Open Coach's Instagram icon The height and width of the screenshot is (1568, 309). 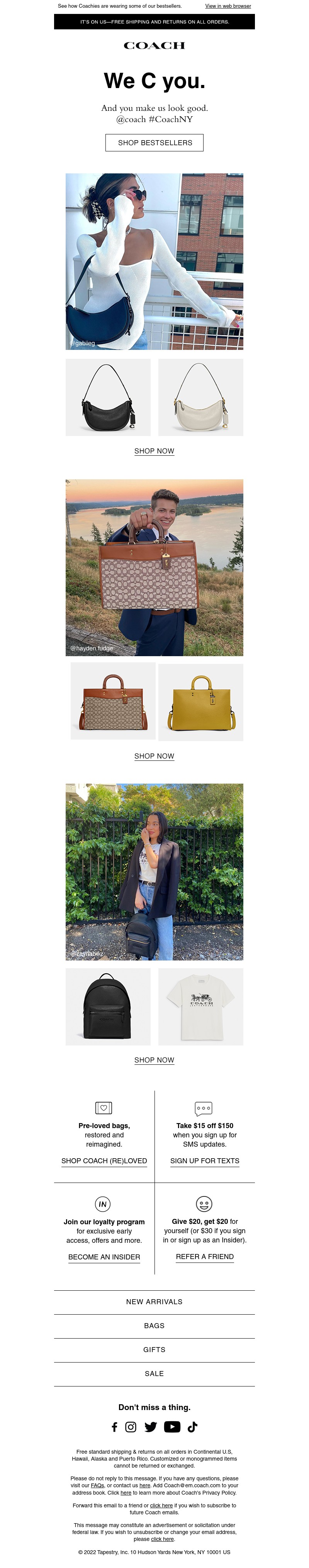tap(131, 1427)
